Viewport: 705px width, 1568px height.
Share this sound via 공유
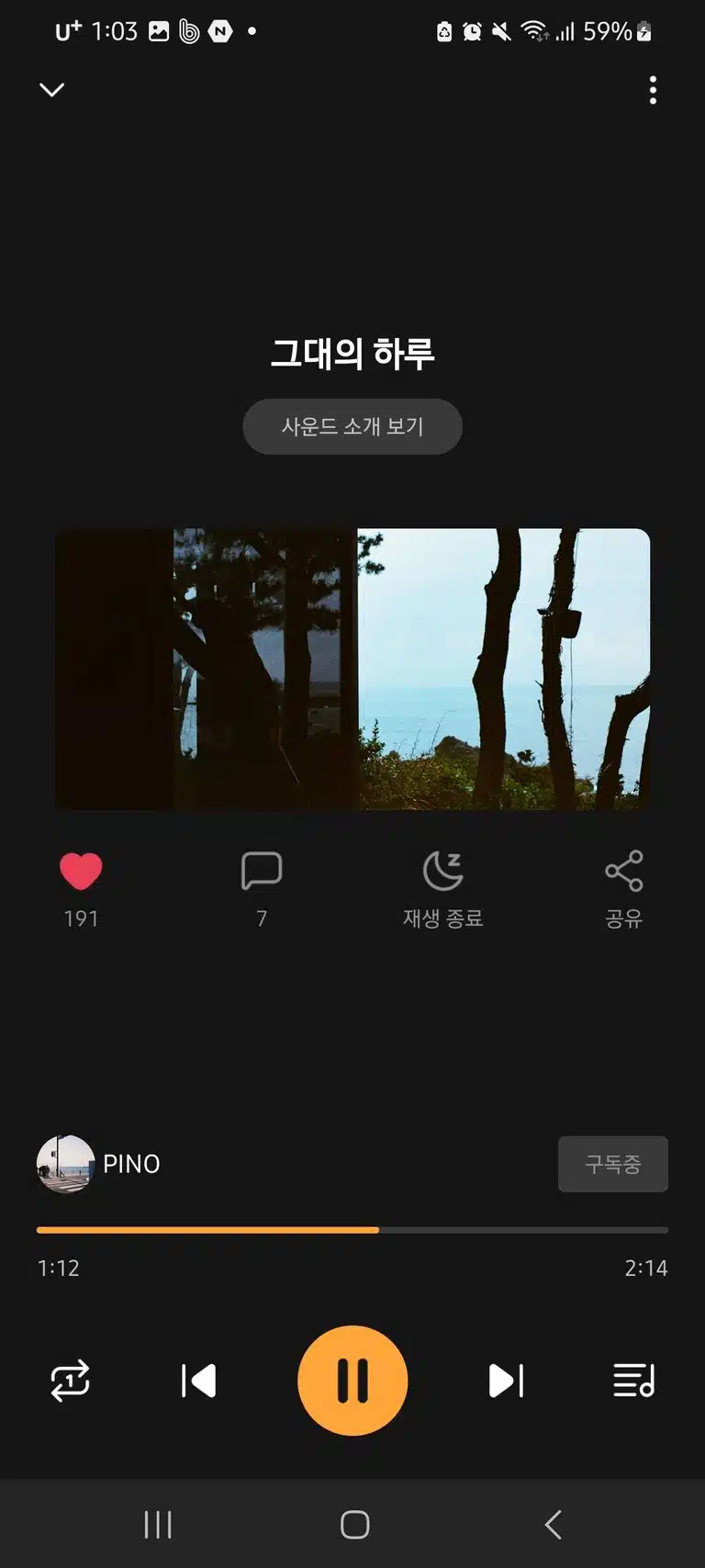click(x=624, y=889)
